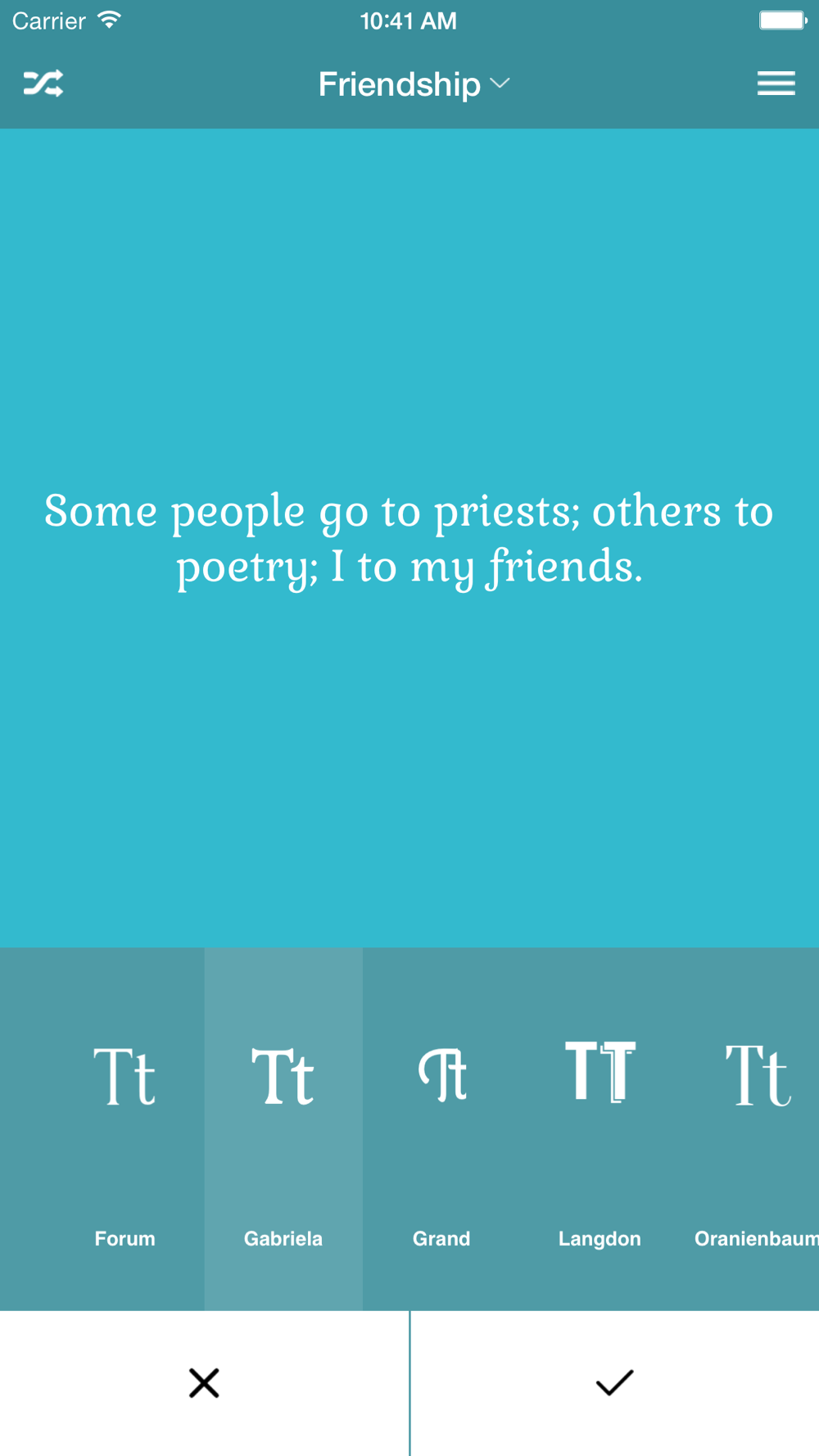Select the Oranienbaum font
819x1456 pixels.
755,1128
